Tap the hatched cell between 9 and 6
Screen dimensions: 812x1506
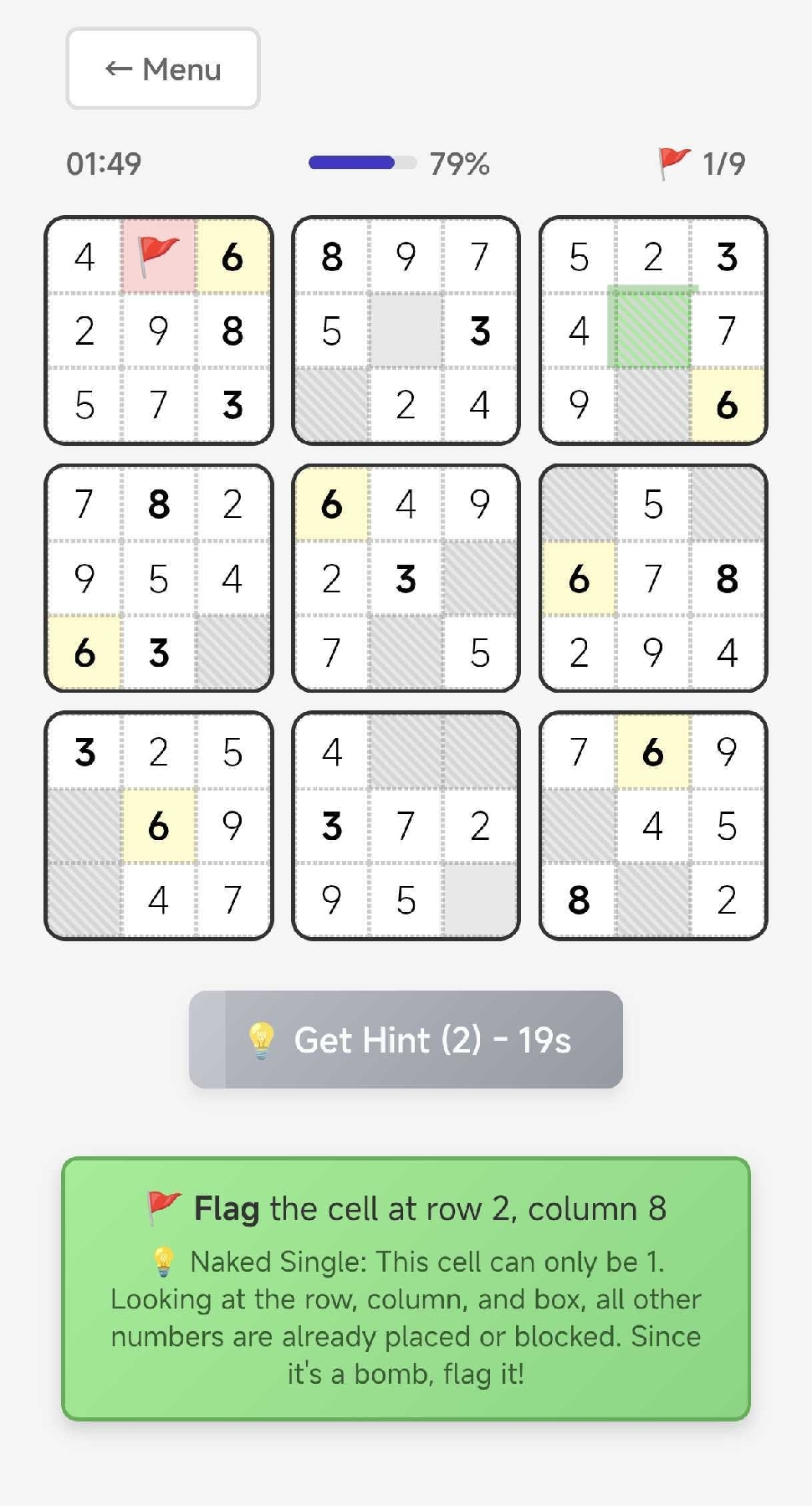652,405
